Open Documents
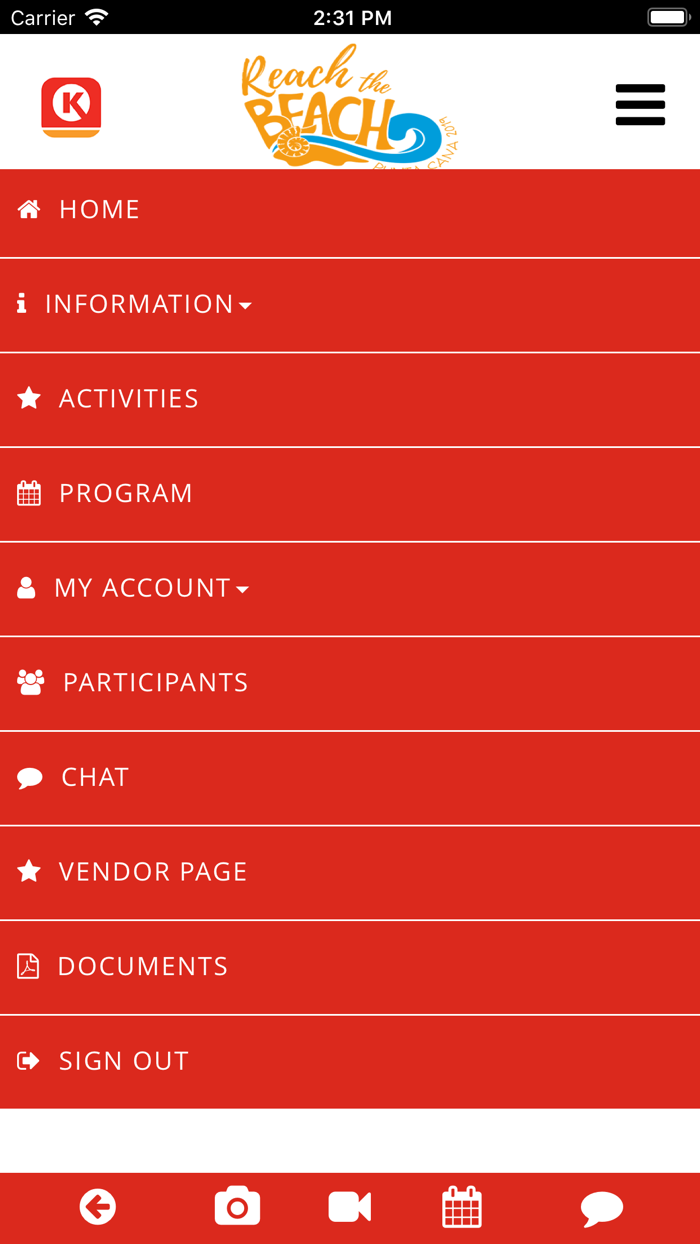The height and width of the screenshot is (1244, 700). [x=350, y=968]
